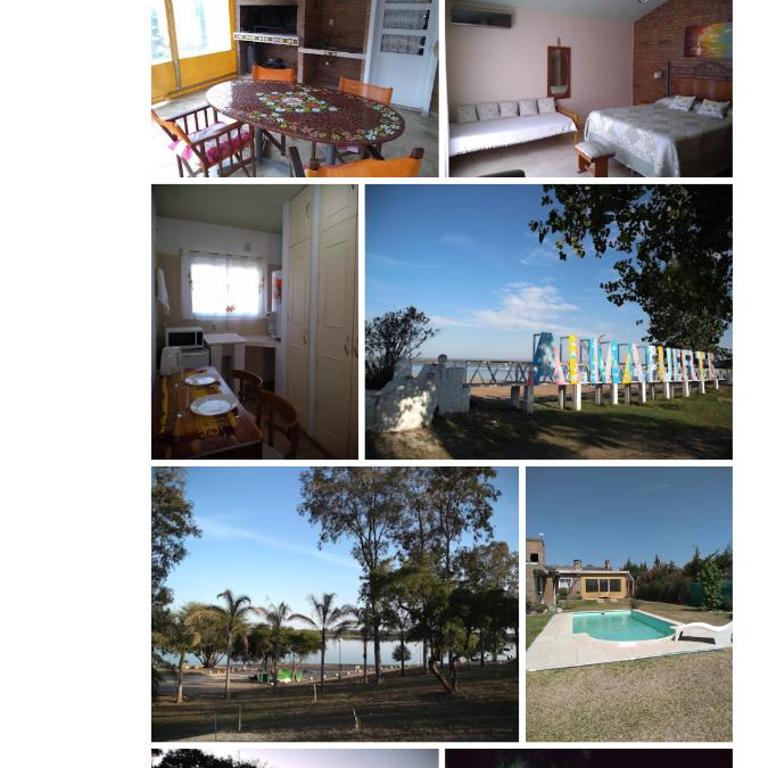Image resolution: width=768 pixels, height=768 pixels.
Task: Open the mosaic dining table photo
Action: [295, 88]
